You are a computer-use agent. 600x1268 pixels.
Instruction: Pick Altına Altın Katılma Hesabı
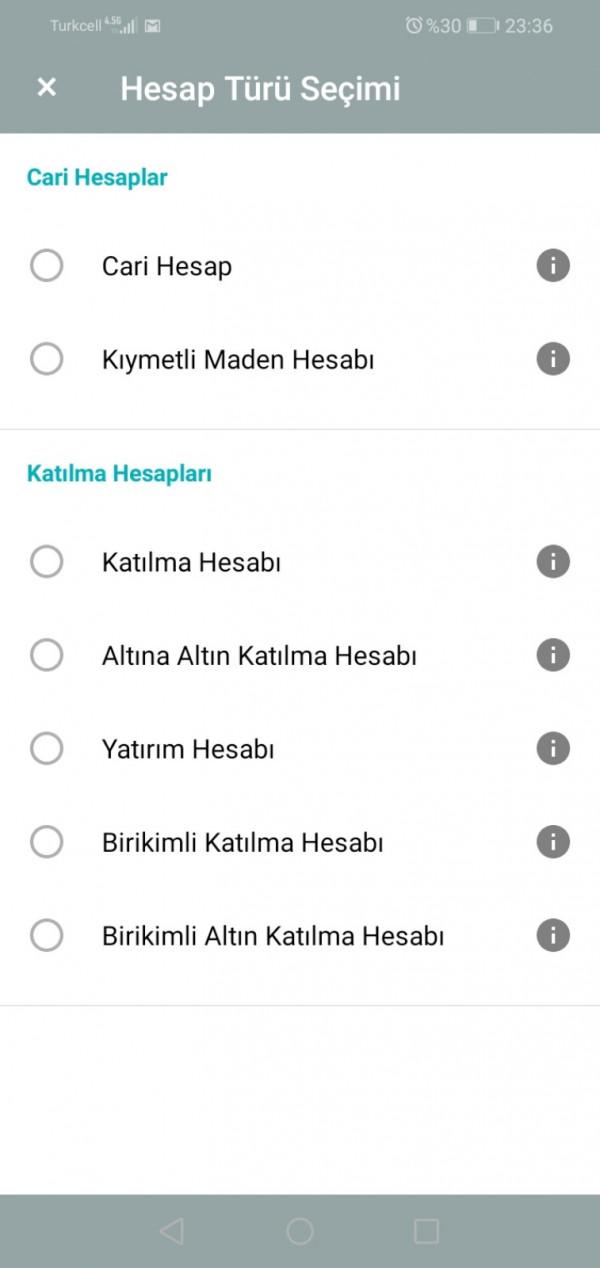(x=47, y=655)
